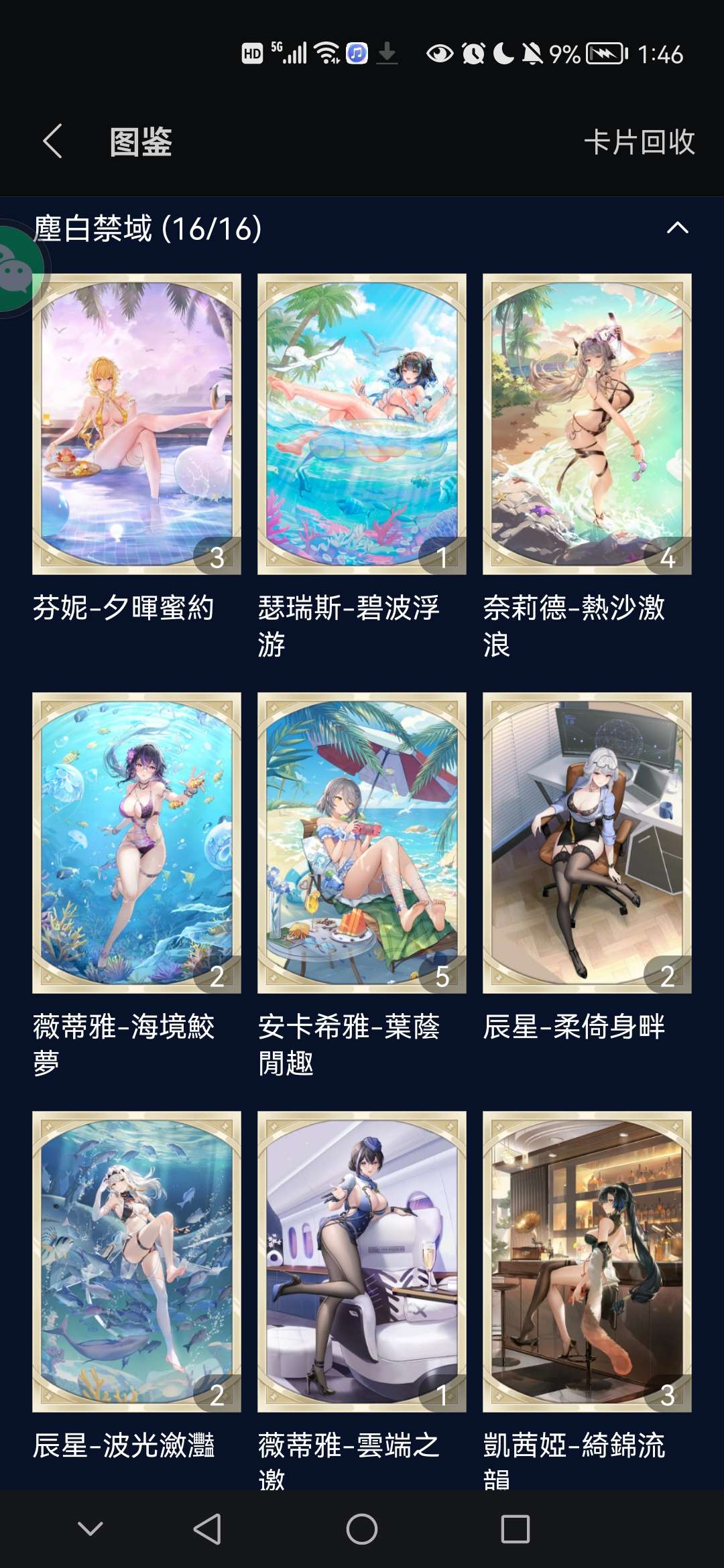Image resolution: width=724 pixels, height=1568 pixels.
Task: Open the recent apps view
Action: [x=516, y=1529]
